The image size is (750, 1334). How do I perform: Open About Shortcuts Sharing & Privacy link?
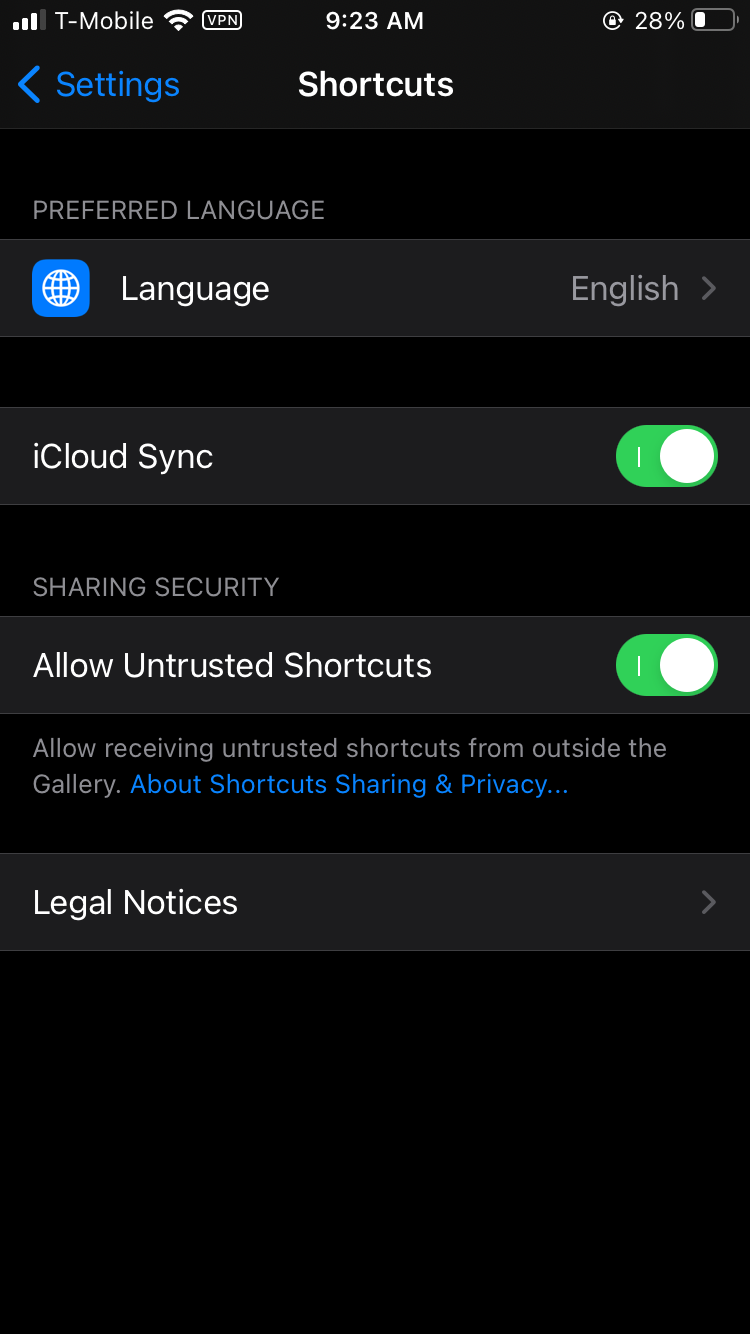[x=349, y=784]
